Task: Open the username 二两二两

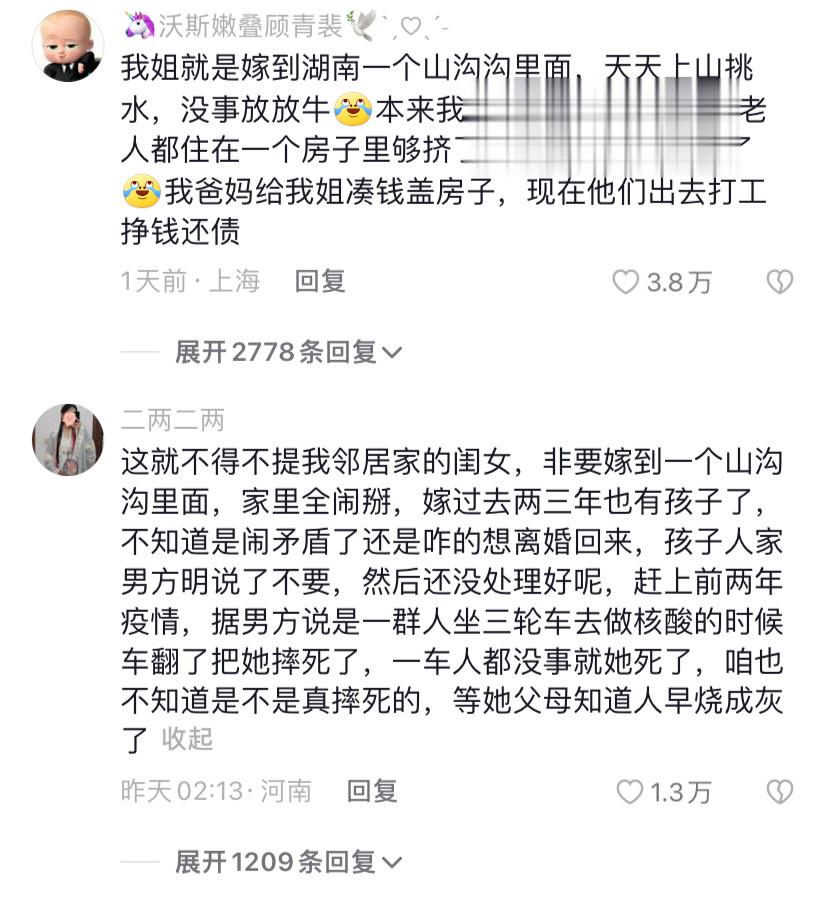Action: click(173, 420)
